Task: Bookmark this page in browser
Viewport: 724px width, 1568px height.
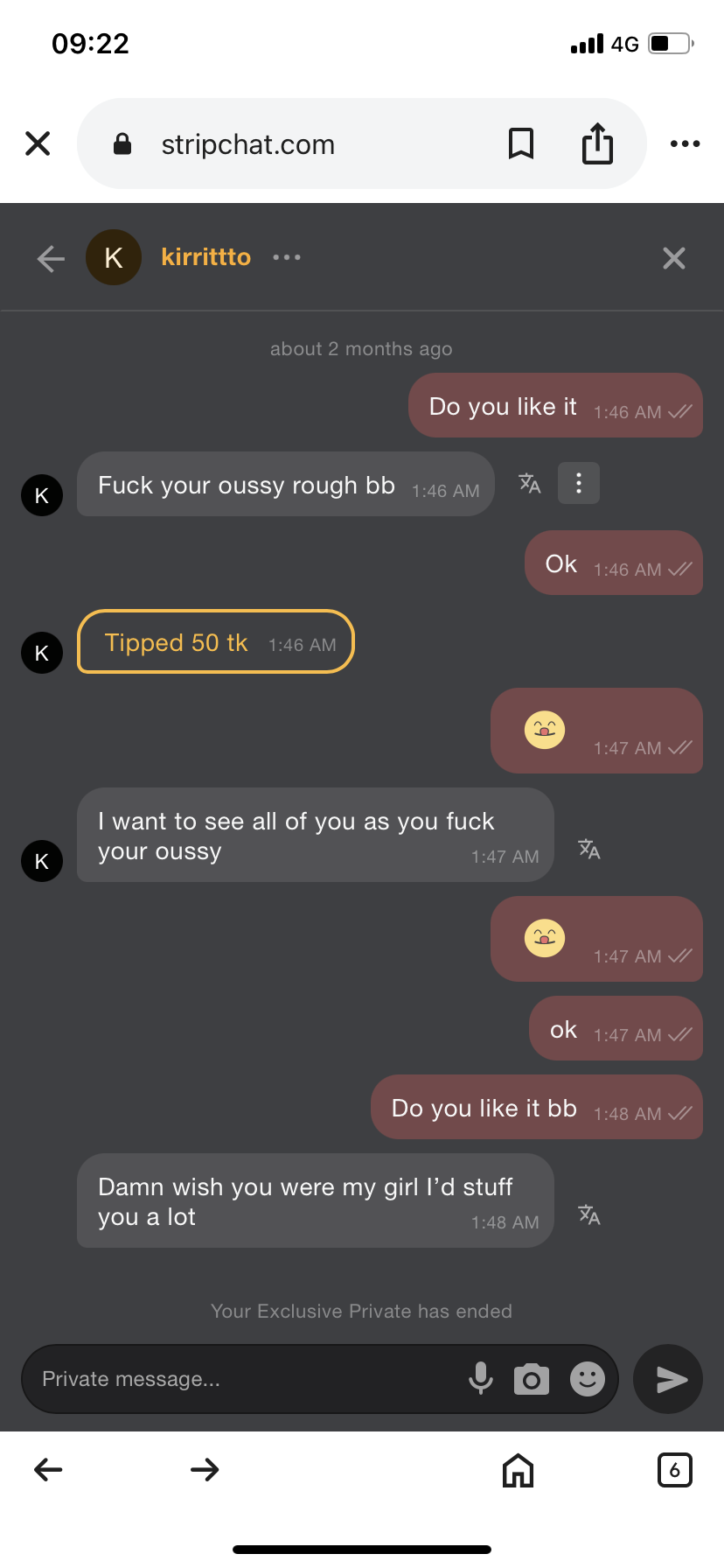Action: click(521, 143)
